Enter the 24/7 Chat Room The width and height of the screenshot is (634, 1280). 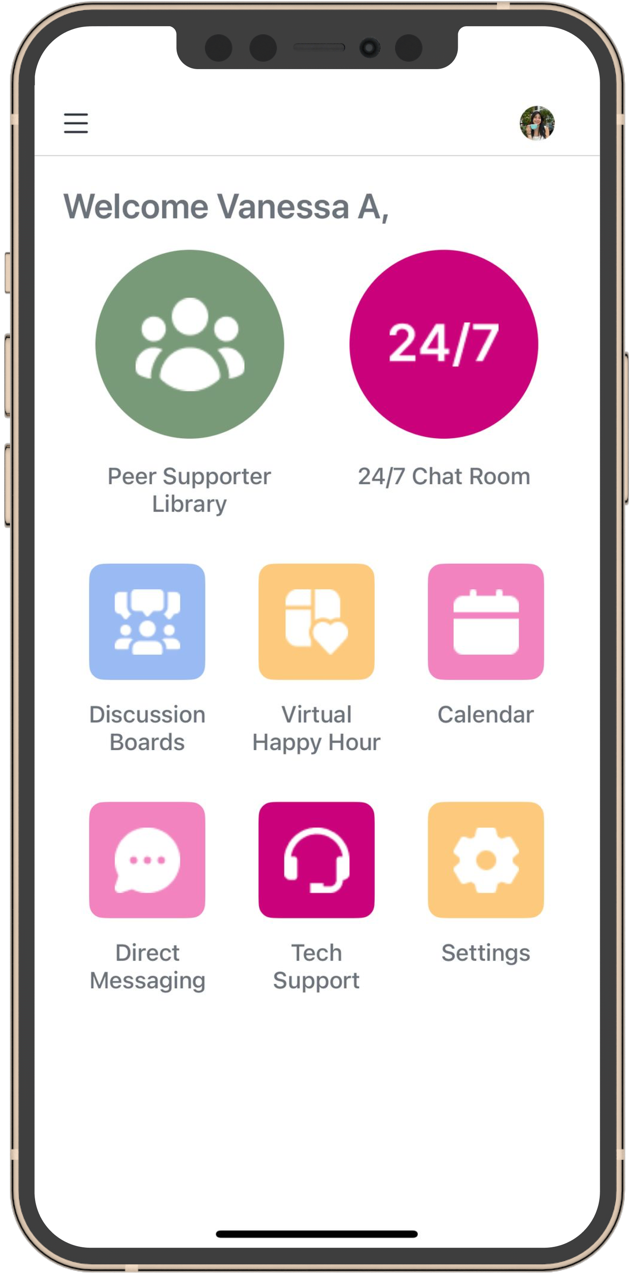tap(443, 344)
